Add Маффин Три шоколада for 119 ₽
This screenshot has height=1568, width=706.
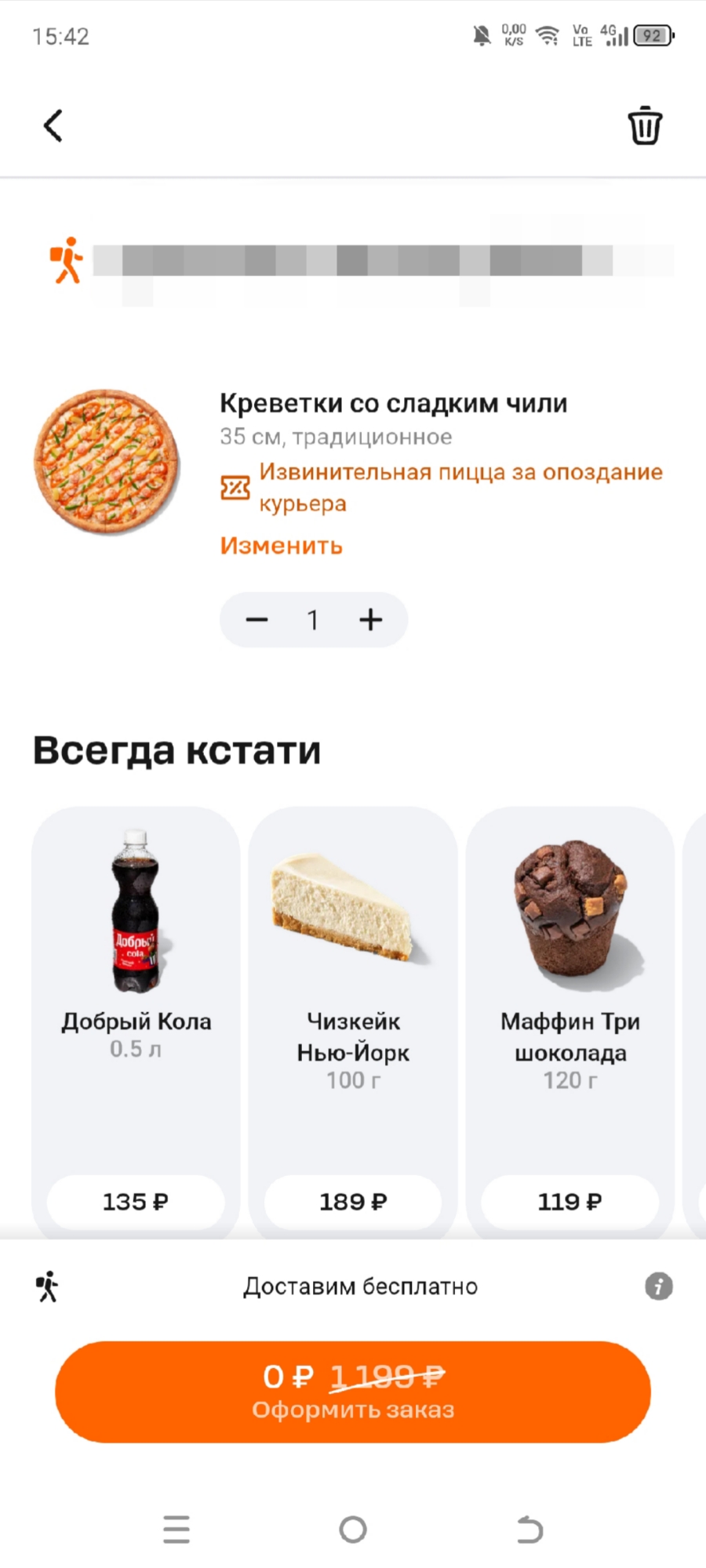(x=570, y=1202)
